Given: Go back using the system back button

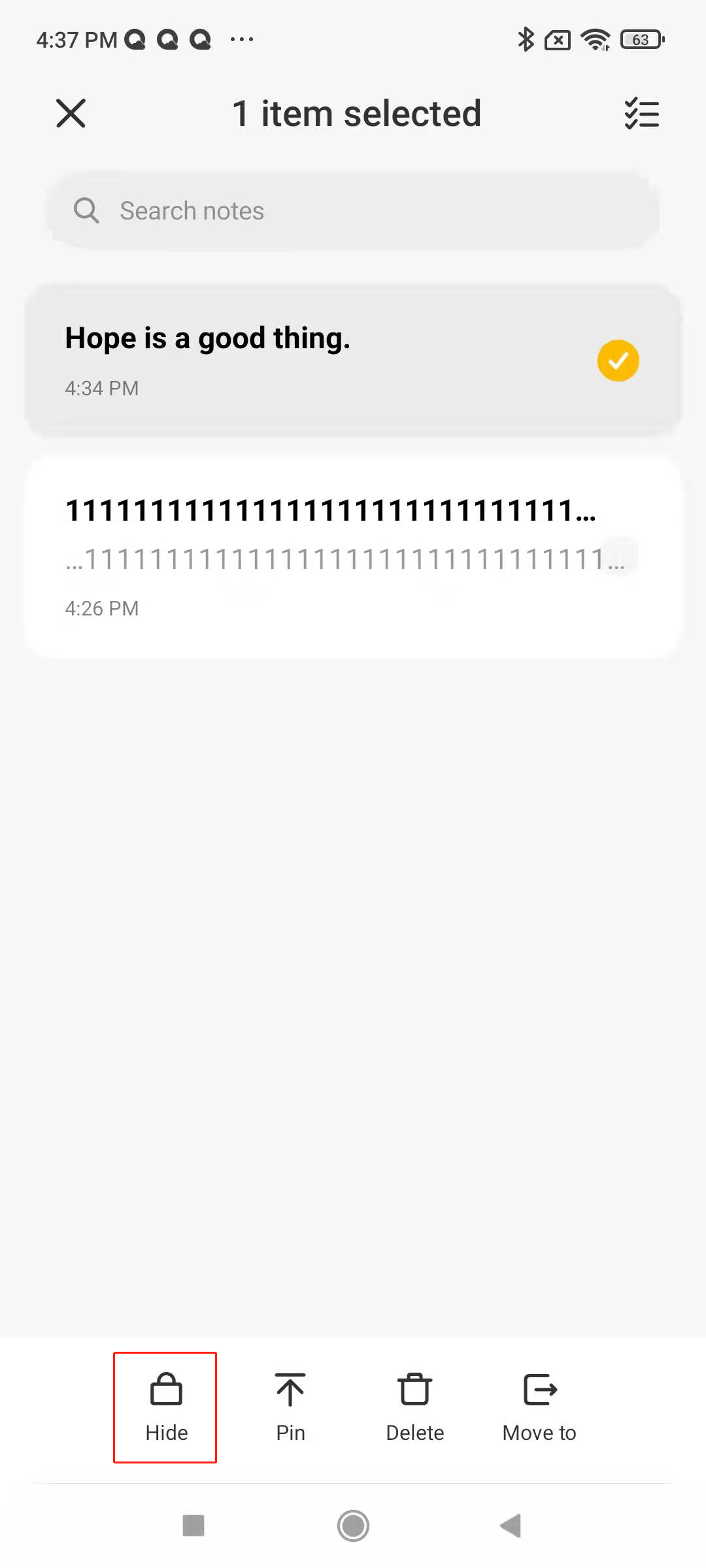Looking at the screenshot, I should tap(511, 1526).
